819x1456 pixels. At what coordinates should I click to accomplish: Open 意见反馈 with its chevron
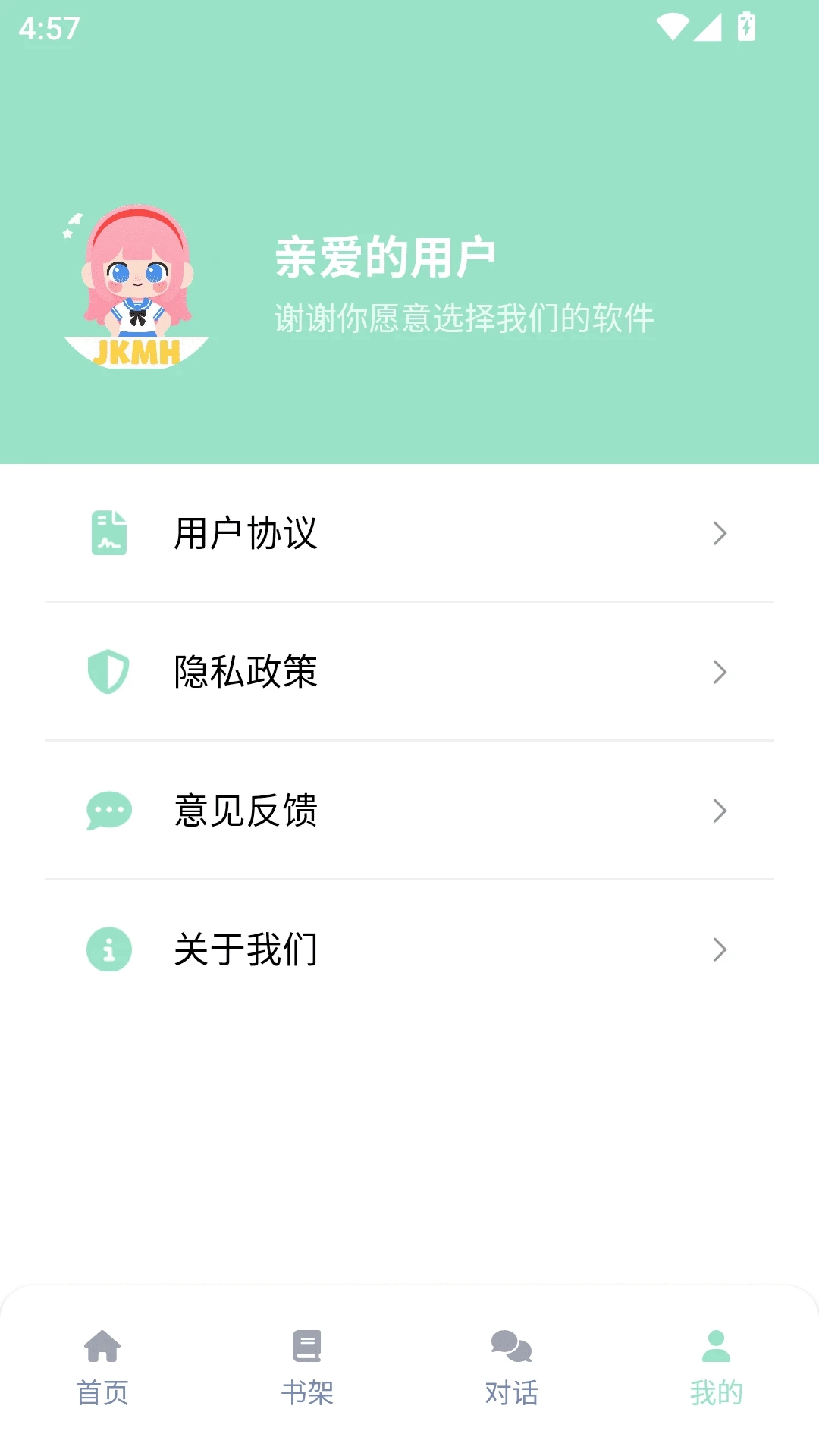tap(720, 811)
